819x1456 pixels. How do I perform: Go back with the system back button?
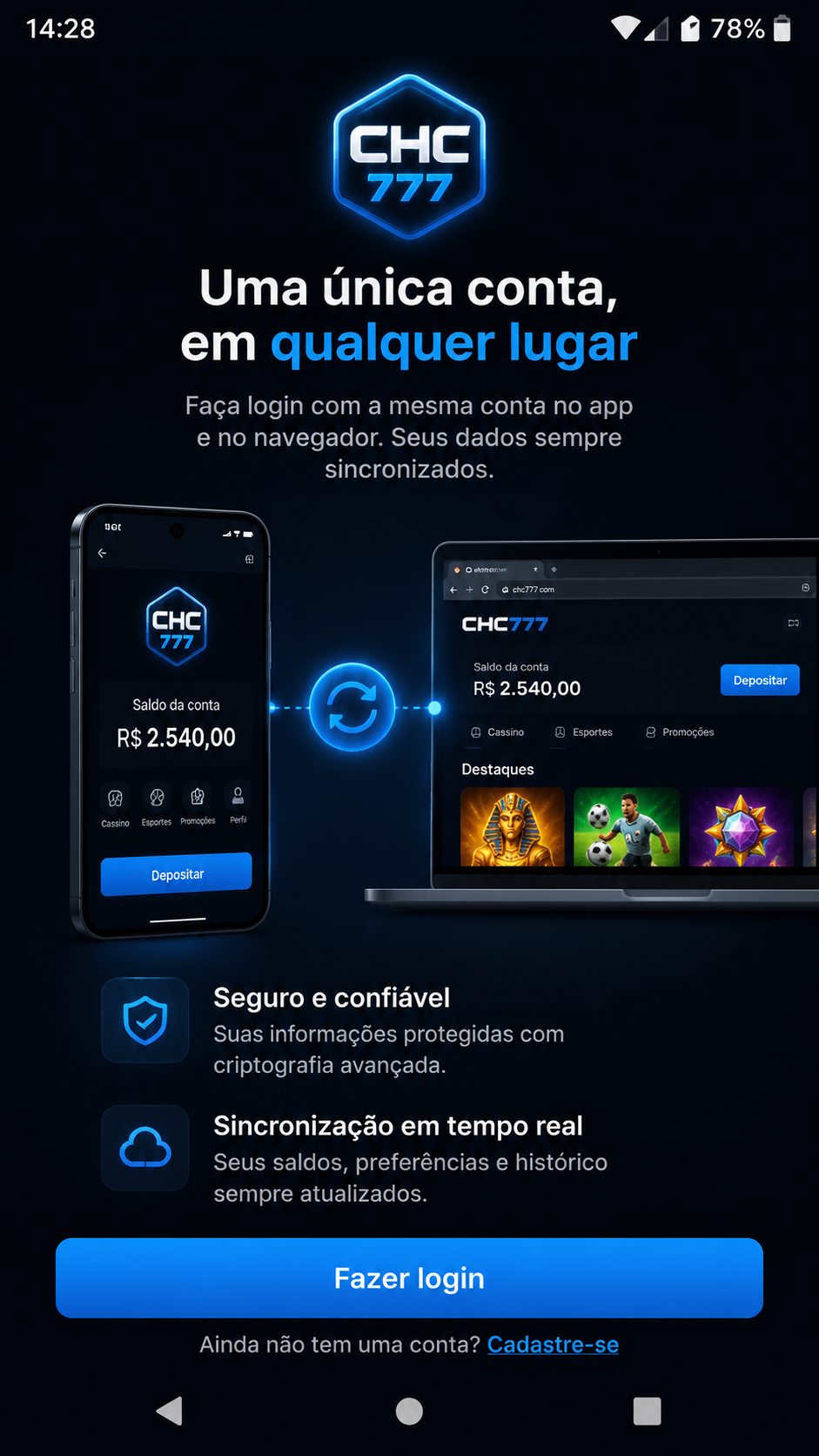169,1411
